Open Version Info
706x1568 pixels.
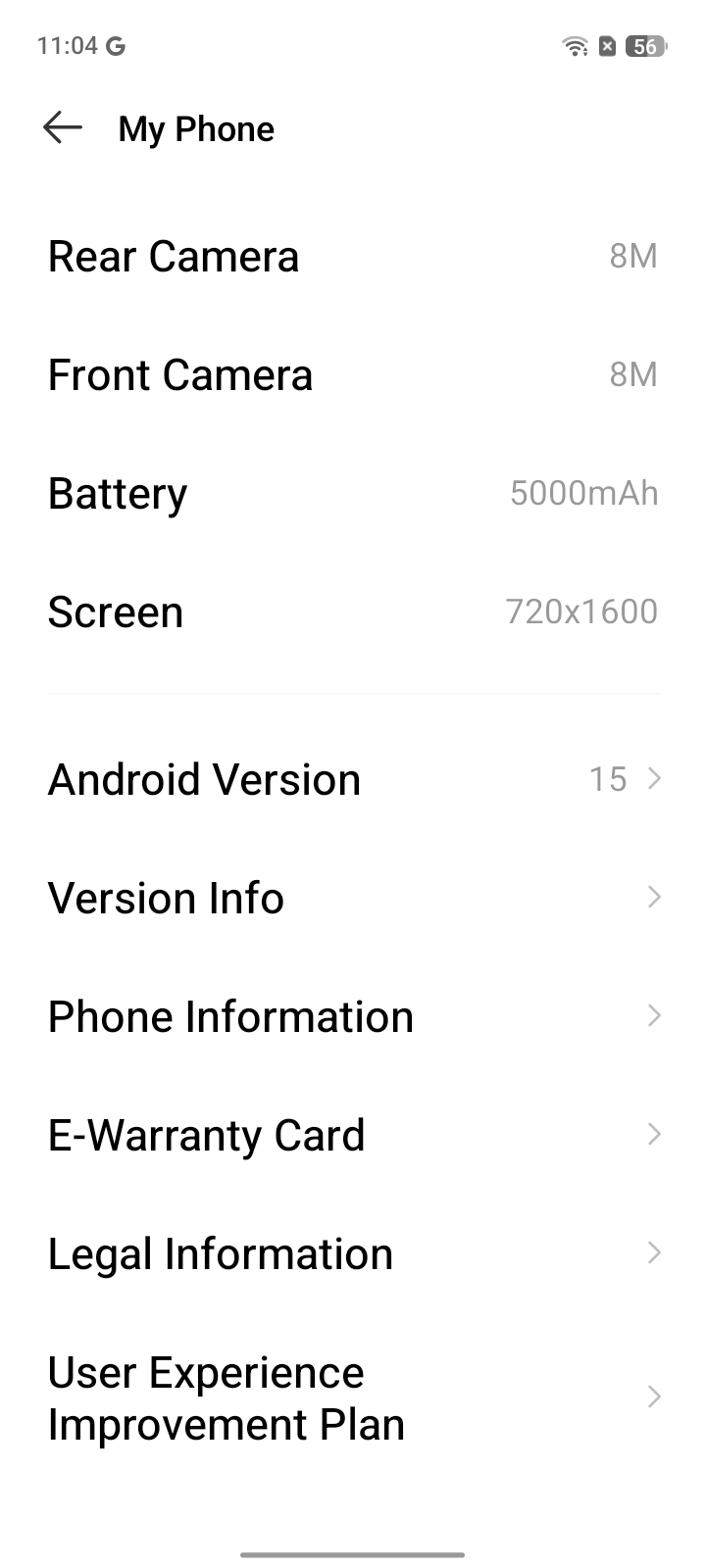(353, 898)
